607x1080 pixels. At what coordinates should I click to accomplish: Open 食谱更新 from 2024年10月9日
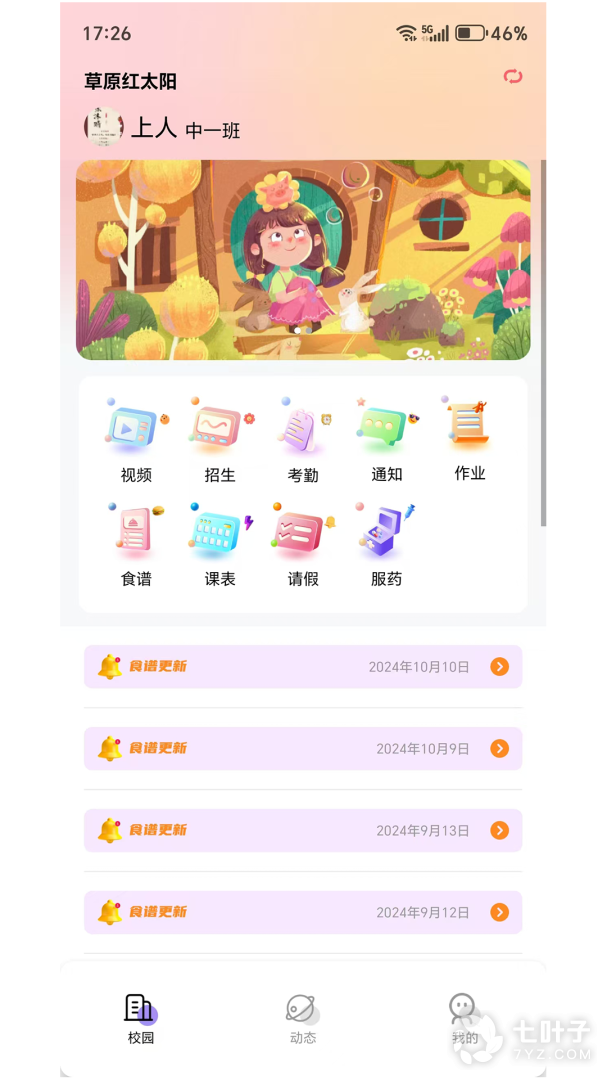coord(303,749)
